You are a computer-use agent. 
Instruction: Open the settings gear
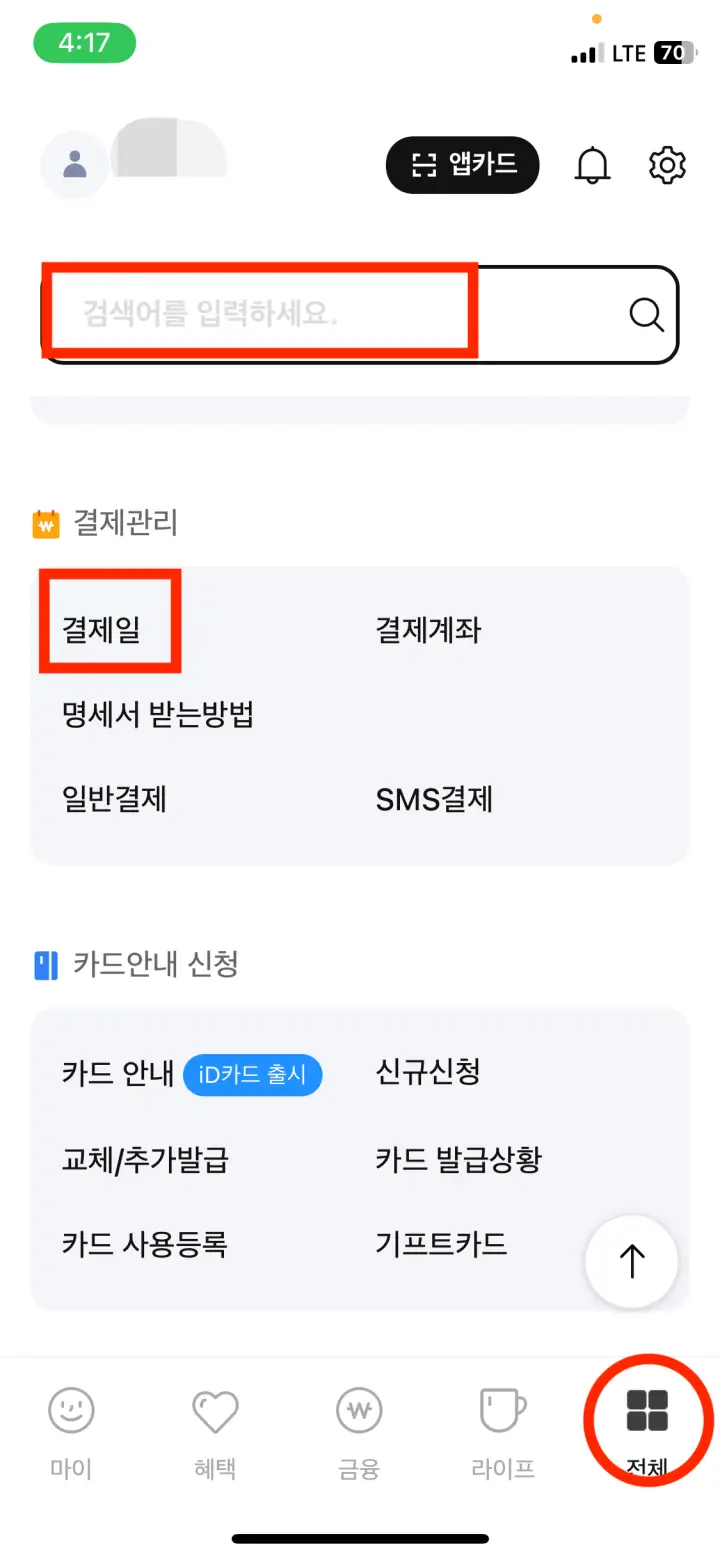click(x=667, y=166)
